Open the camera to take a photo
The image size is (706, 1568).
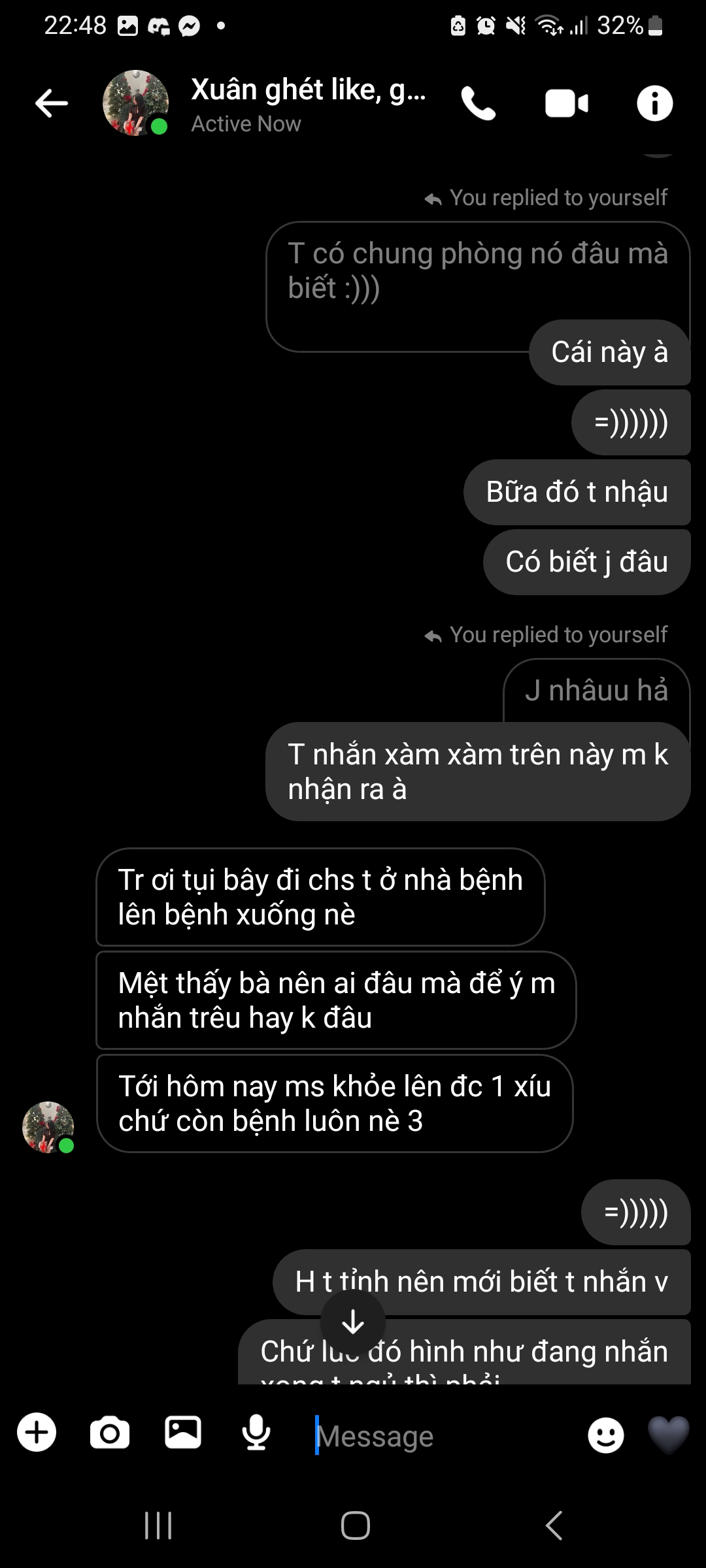pyautogui.click(x=110, y=1432)
